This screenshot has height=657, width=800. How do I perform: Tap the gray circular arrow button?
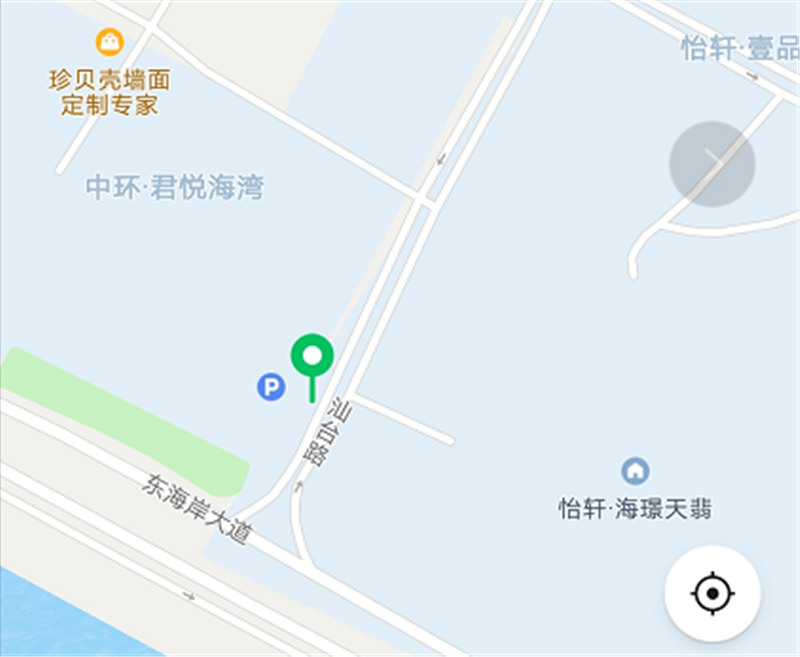[711, 164]
